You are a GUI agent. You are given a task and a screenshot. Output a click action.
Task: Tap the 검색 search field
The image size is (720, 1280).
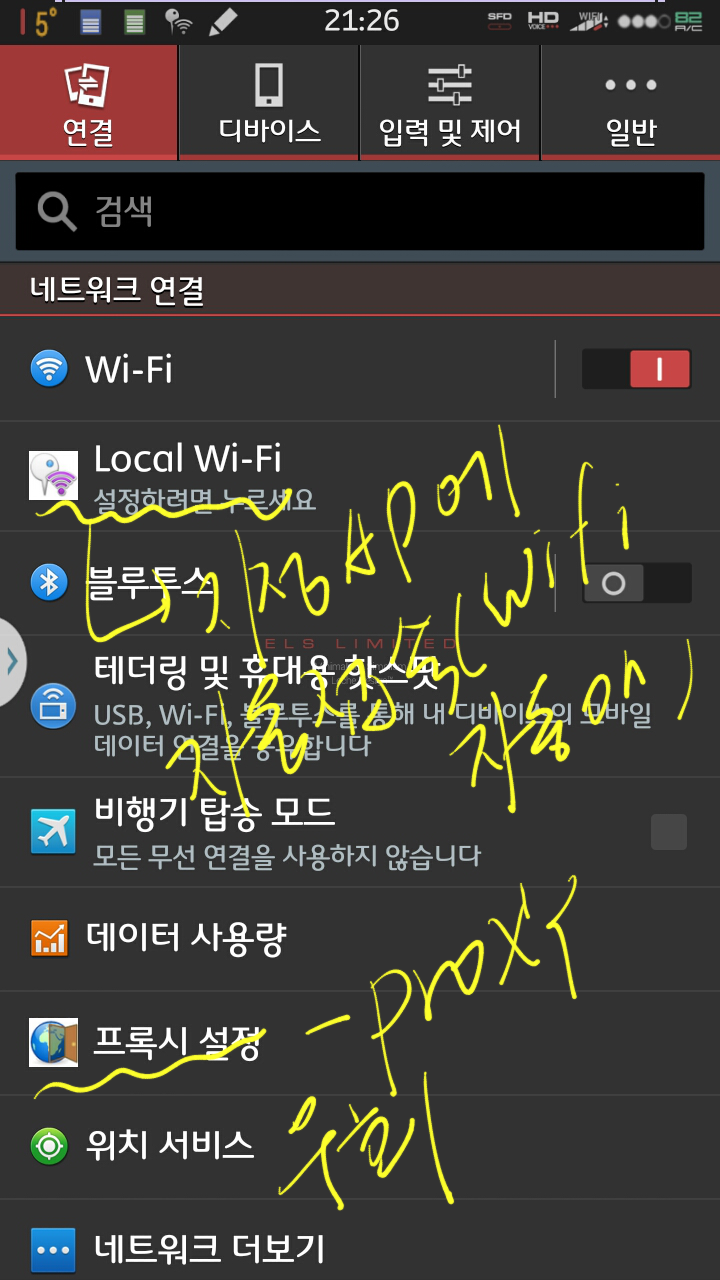[360, 211]
